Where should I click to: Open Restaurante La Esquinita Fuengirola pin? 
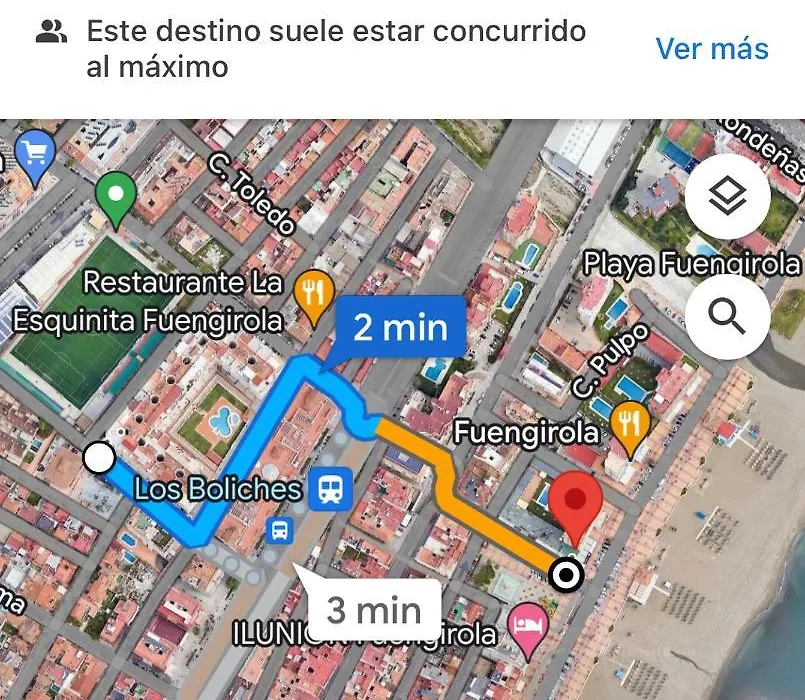(x=315, y=292)
